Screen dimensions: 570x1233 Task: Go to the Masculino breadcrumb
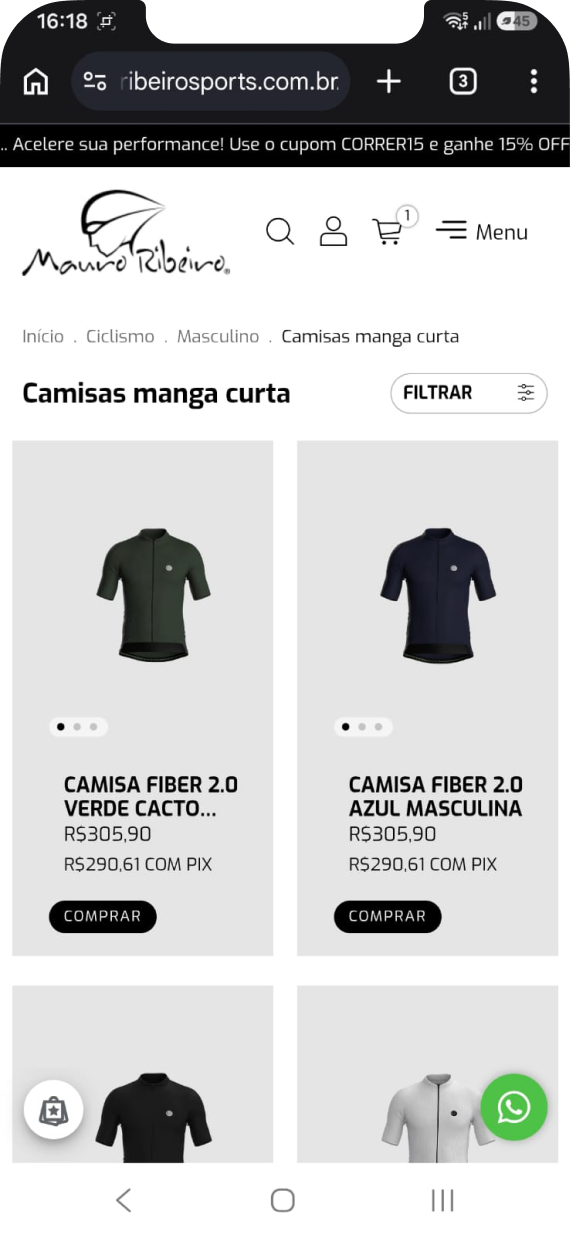tap(218, 336)
